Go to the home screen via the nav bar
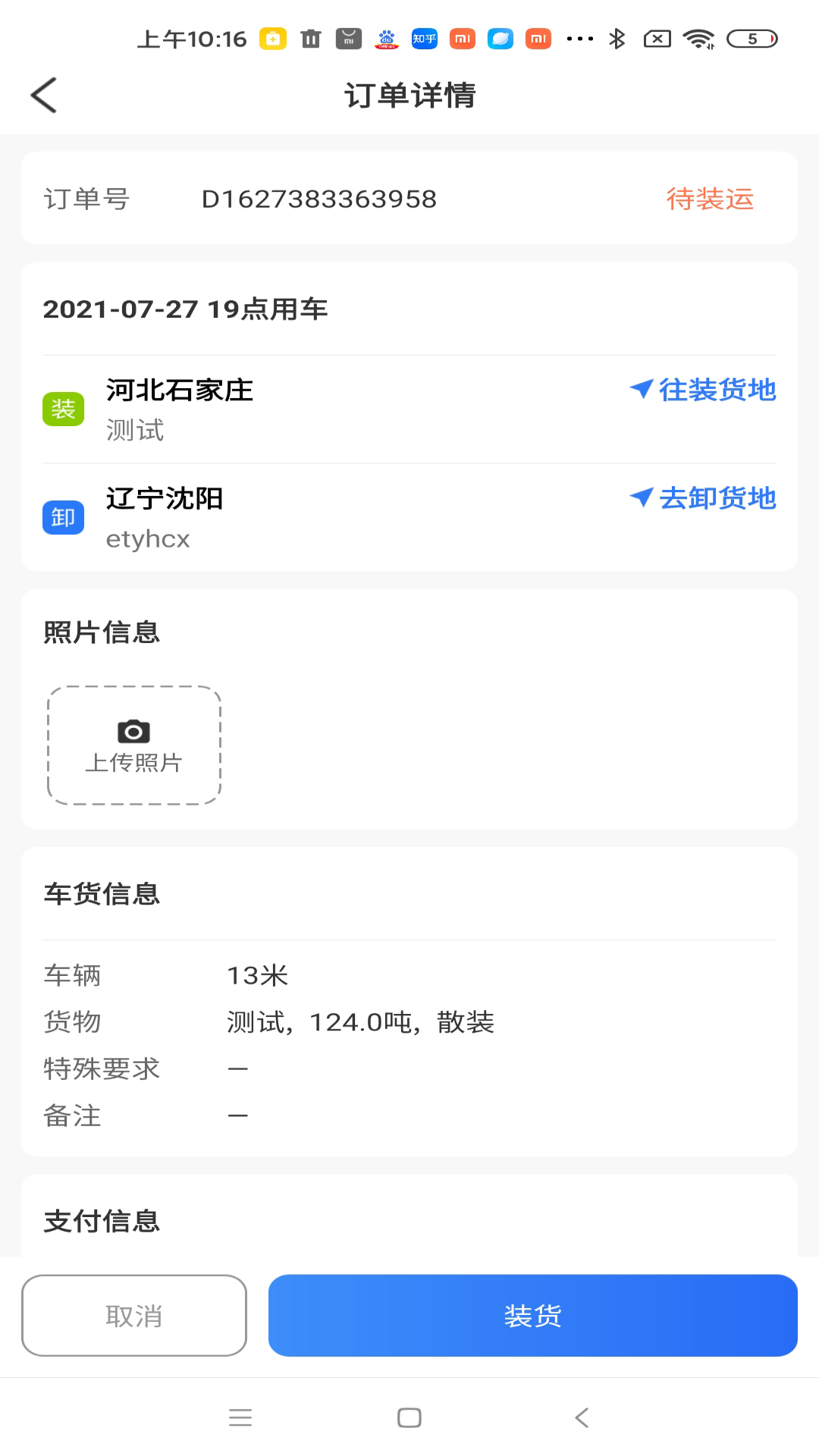Screen dimensions: 819x1456 (x=409, y=1417)
